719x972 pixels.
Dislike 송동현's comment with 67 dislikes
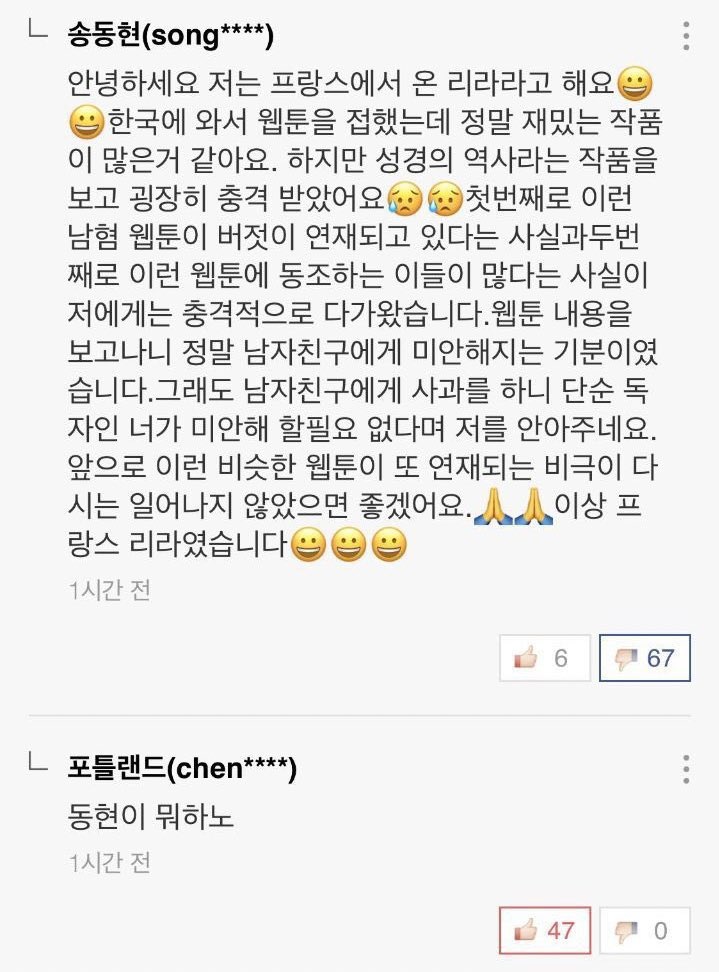coord(644,658)
